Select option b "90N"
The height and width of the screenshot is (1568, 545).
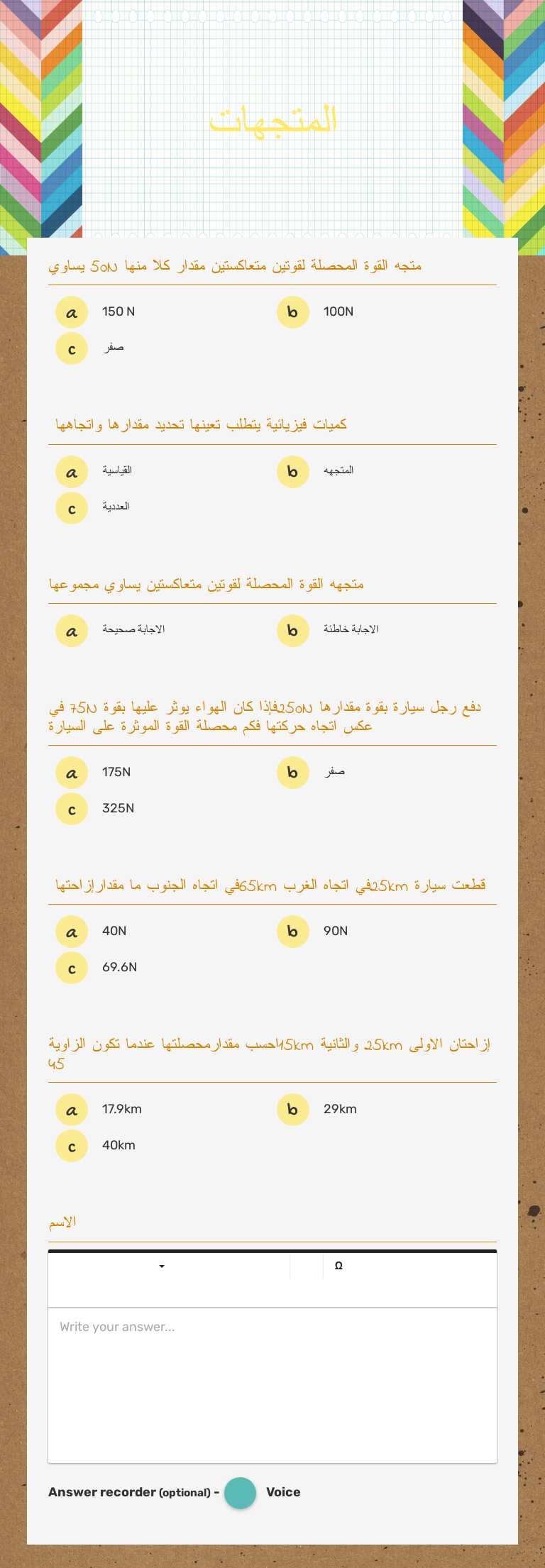tap(292, 931)
